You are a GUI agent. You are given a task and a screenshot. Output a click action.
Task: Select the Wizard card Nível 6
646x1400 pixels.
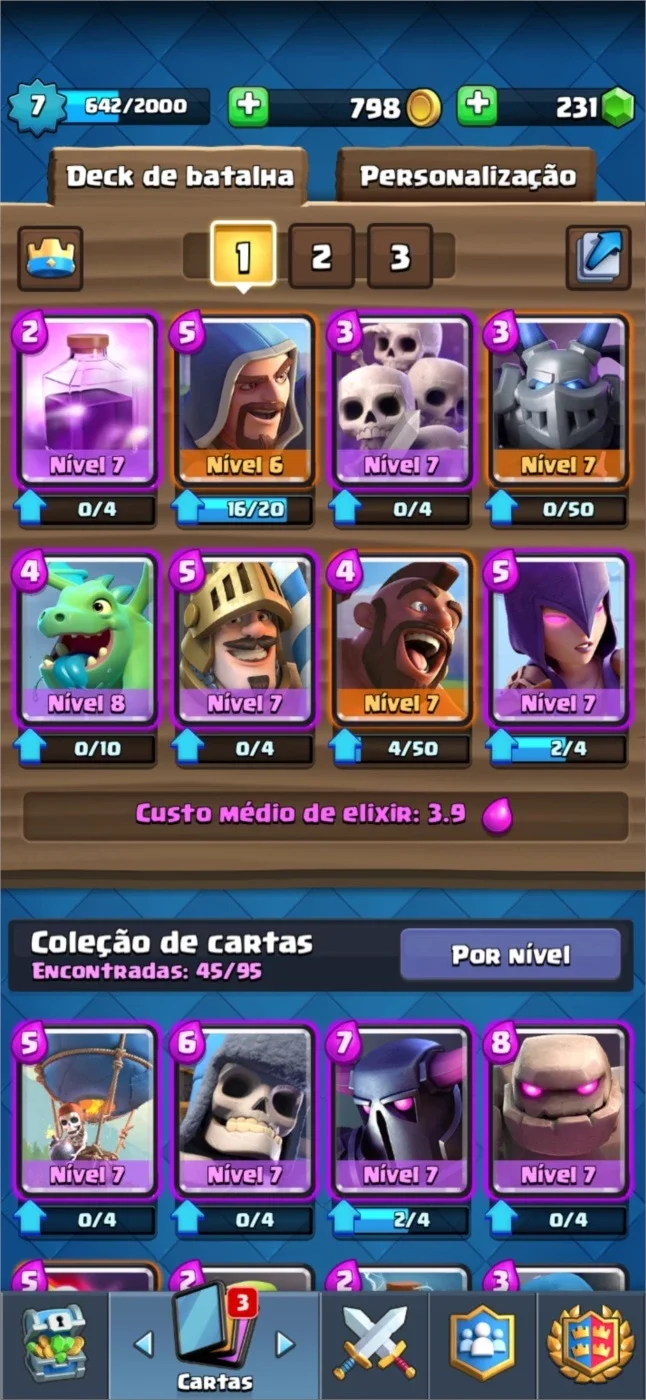[245, 400]
